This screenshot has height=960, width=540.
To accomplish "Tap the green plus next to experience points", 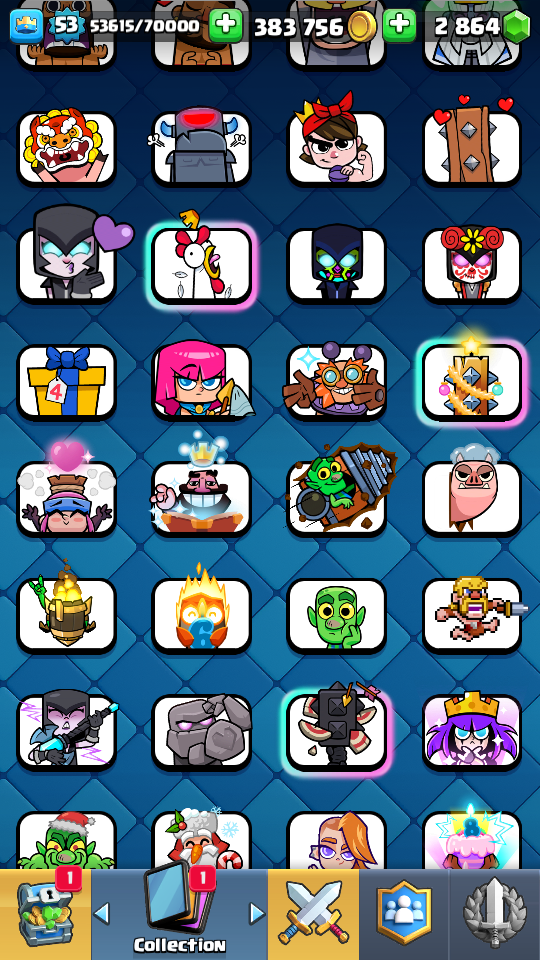I will (225, 25).
